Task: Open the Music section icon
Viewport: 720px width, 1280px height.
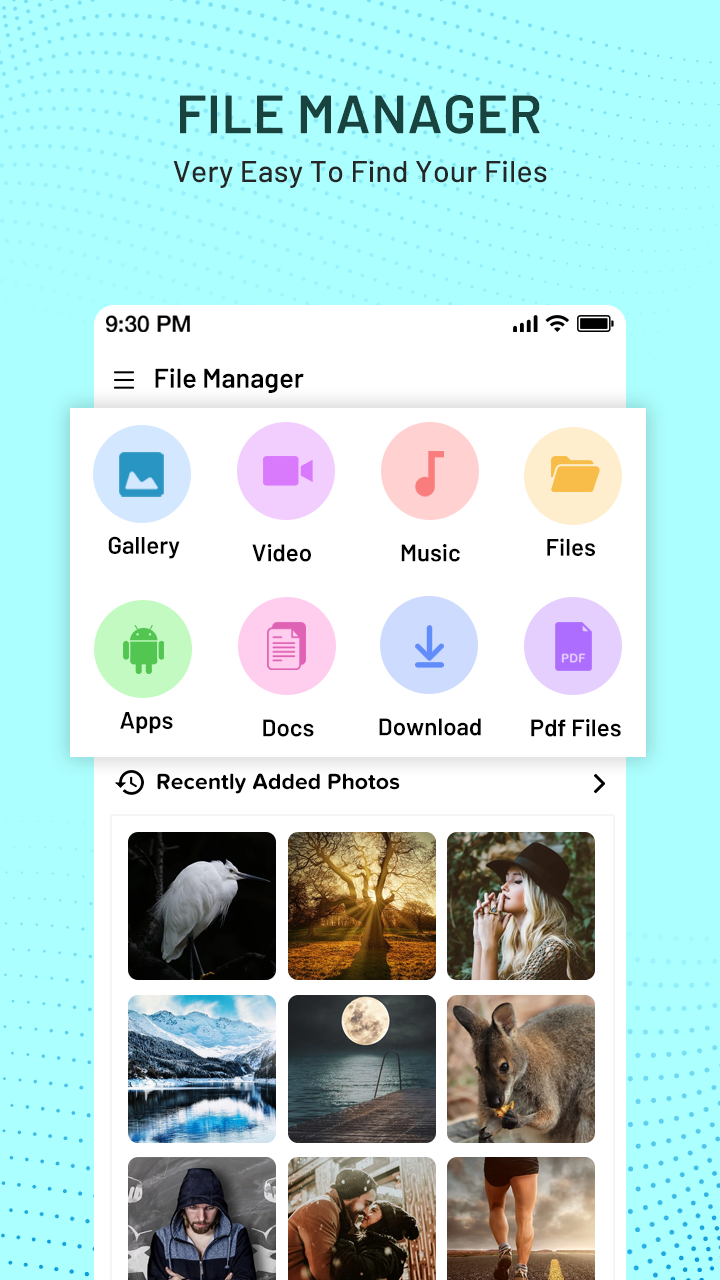Action: click(x=430, y=470)
